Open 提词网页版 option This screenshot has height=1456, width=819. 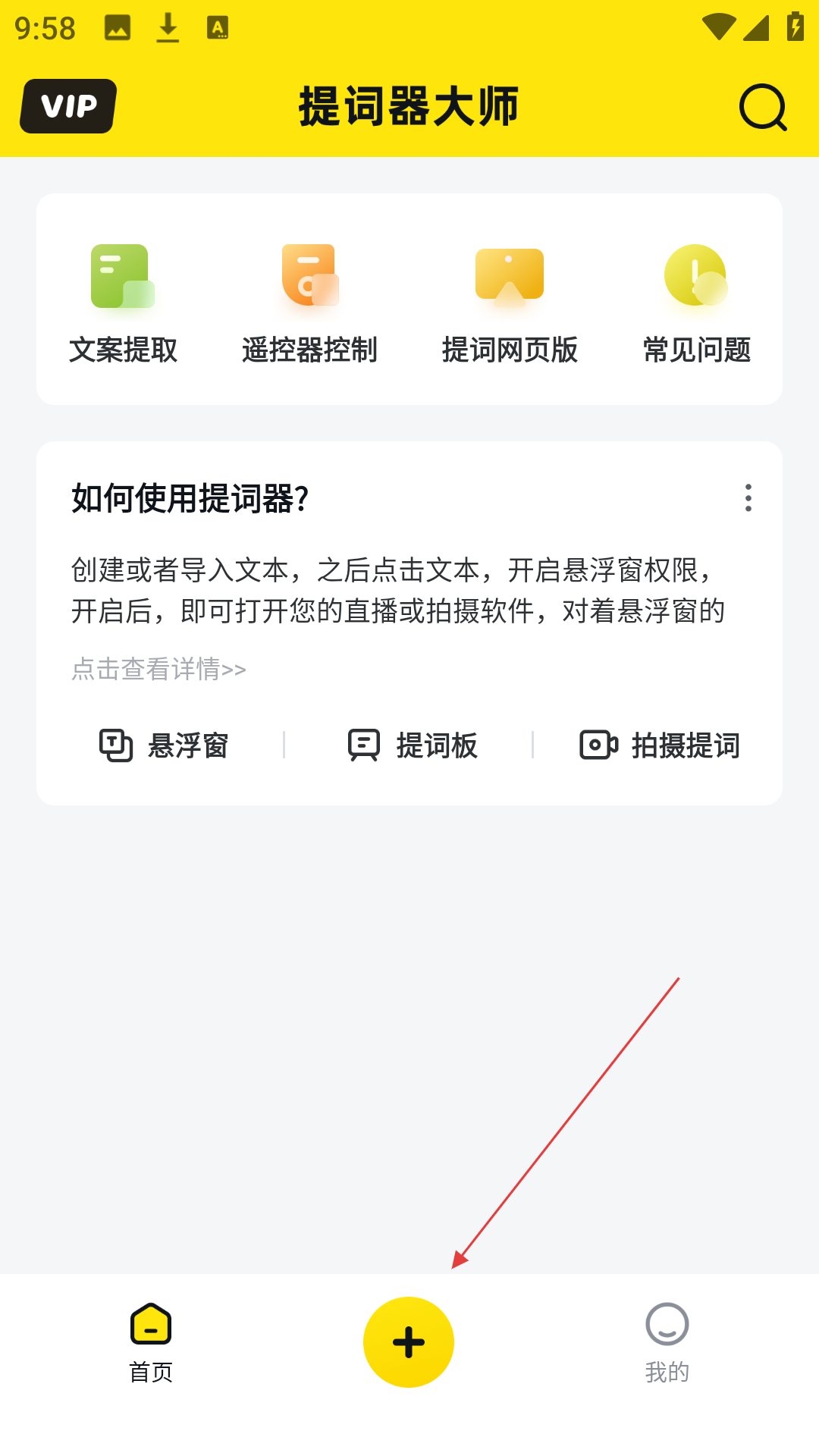[510, 304]
